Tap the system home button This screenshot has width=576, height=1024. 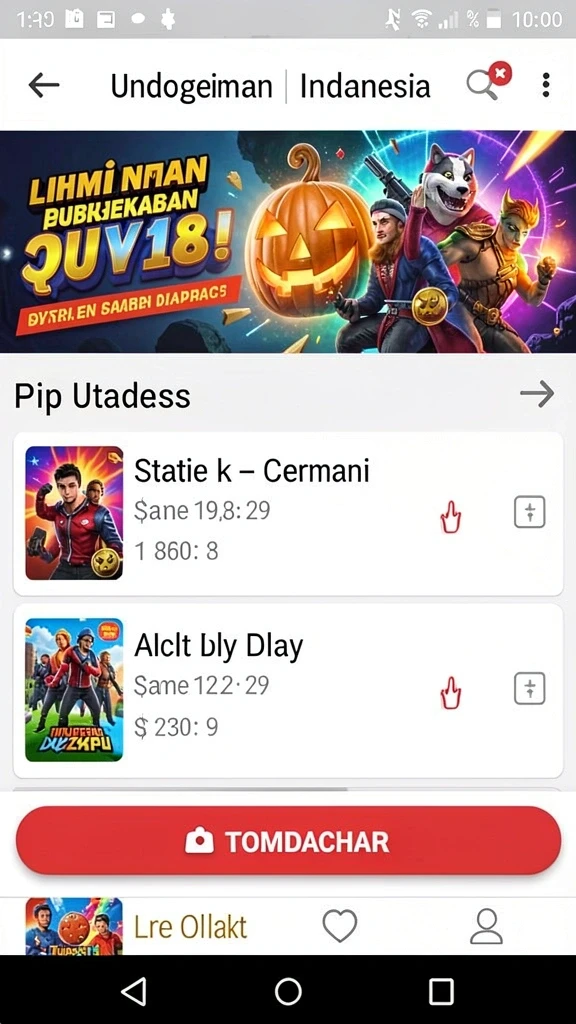288,991
